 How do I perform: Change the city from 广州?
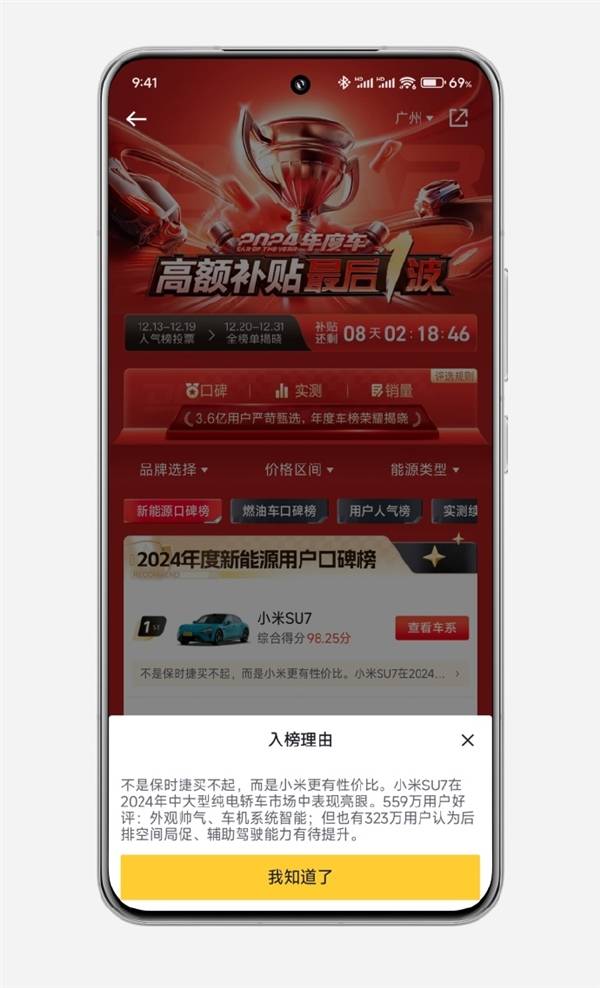coord(413,118)
